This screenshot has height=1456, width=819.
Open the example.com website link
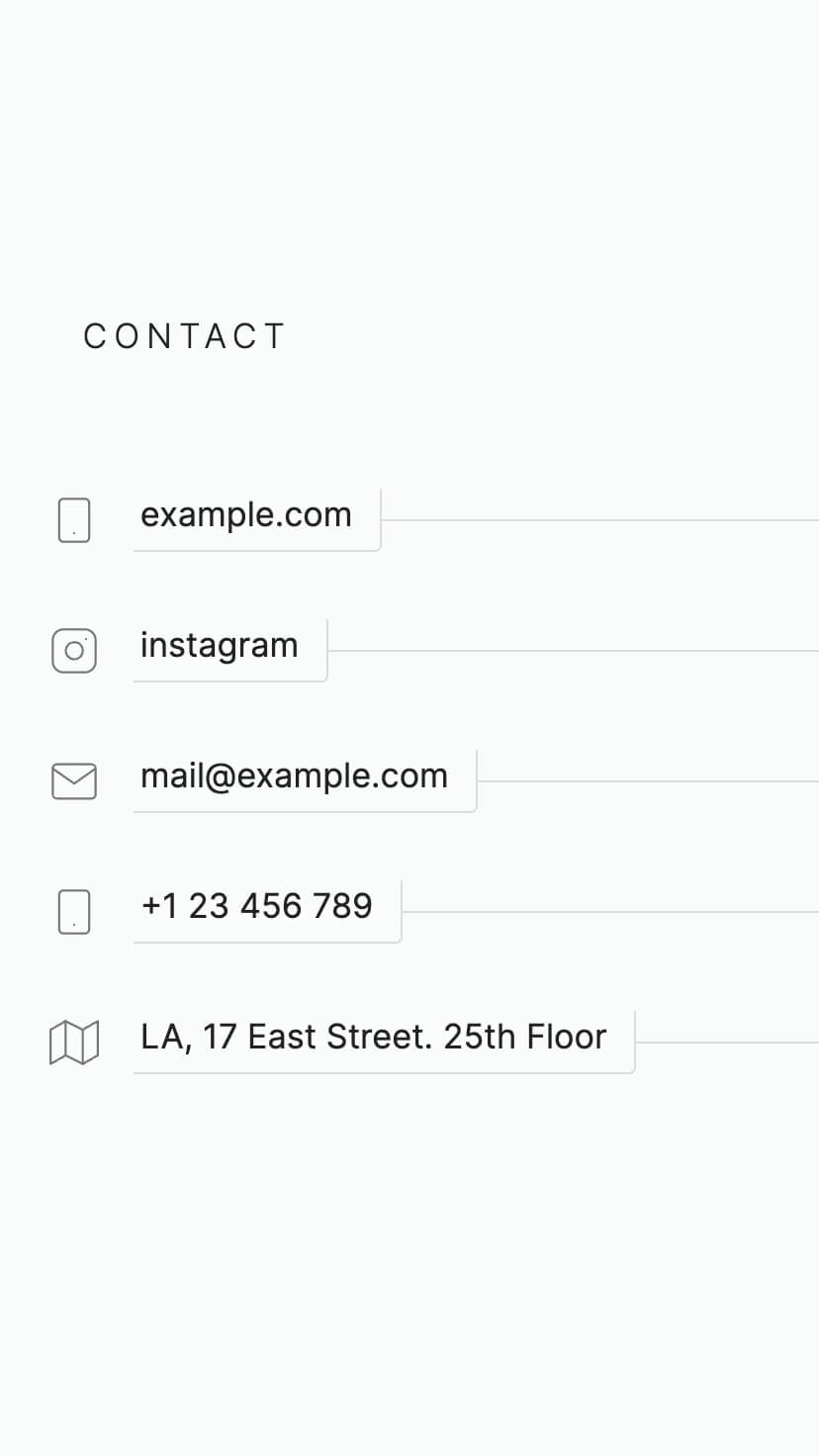click(256, 518)
